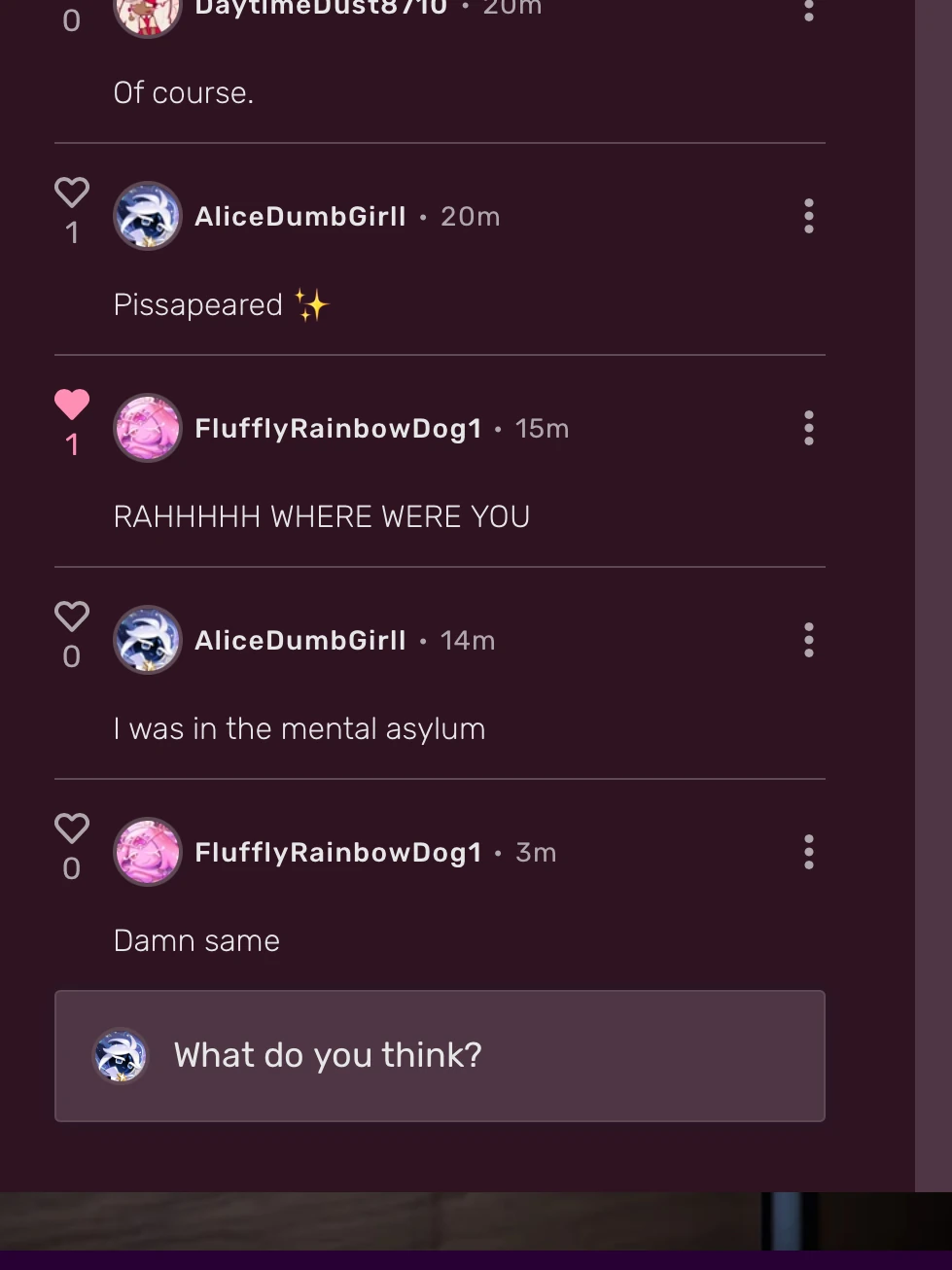Open options menu for Pissapeared comment

point(808,216)
